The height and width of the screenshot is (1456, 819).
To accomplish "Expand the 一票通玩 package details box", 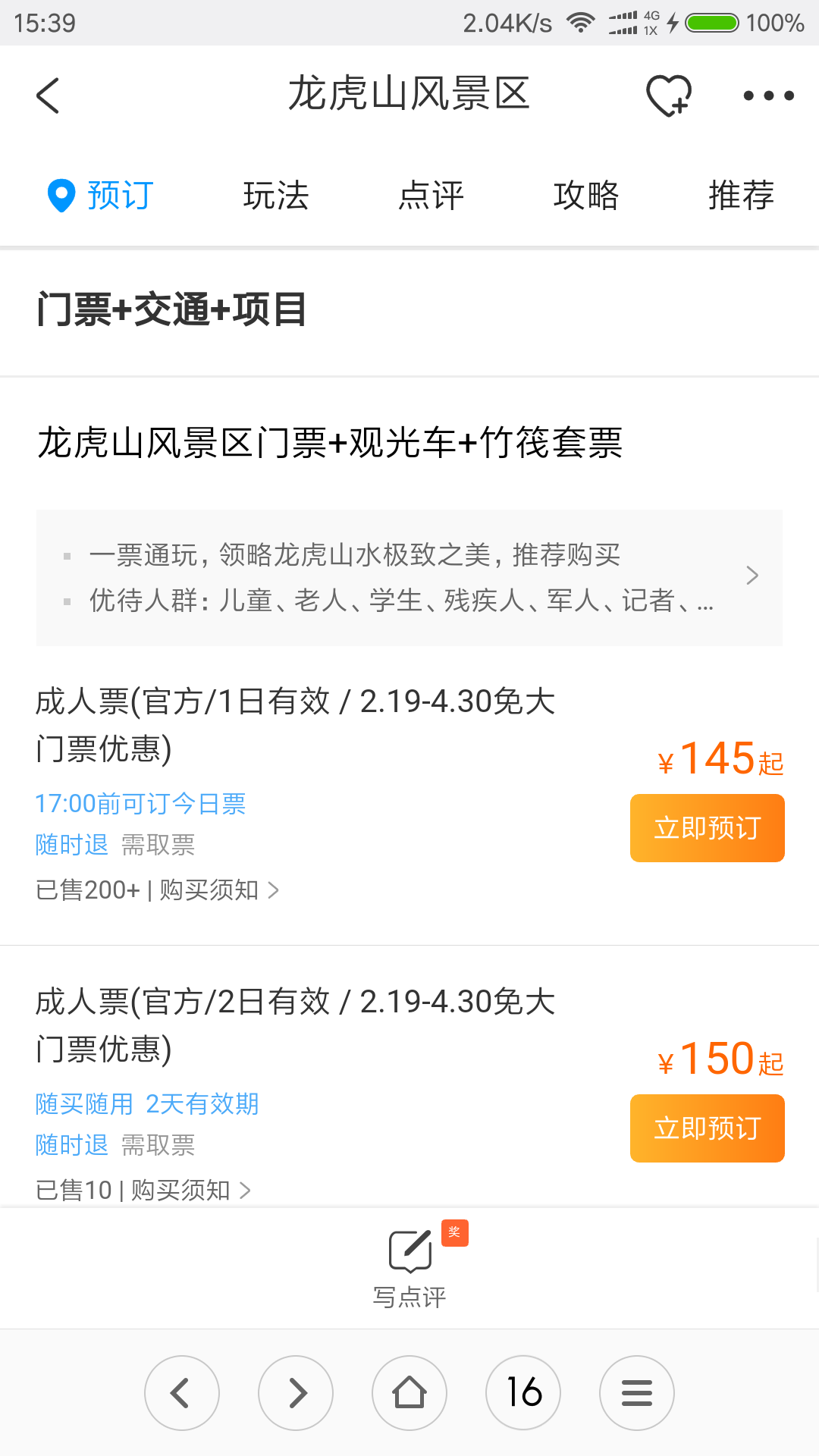I will [x=409, y=578].
